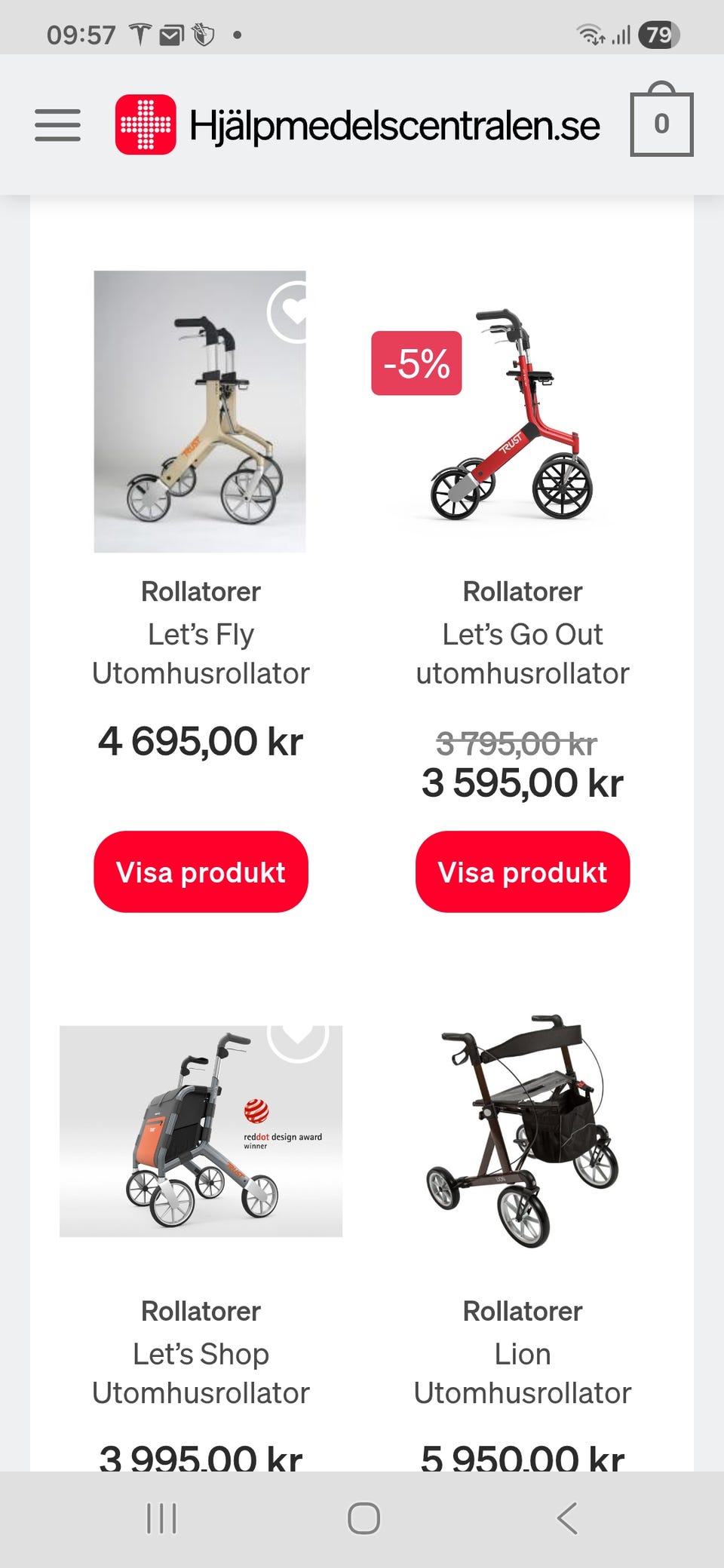Click Visa produkt for Let's Go Out

click(x=523, y=872)
